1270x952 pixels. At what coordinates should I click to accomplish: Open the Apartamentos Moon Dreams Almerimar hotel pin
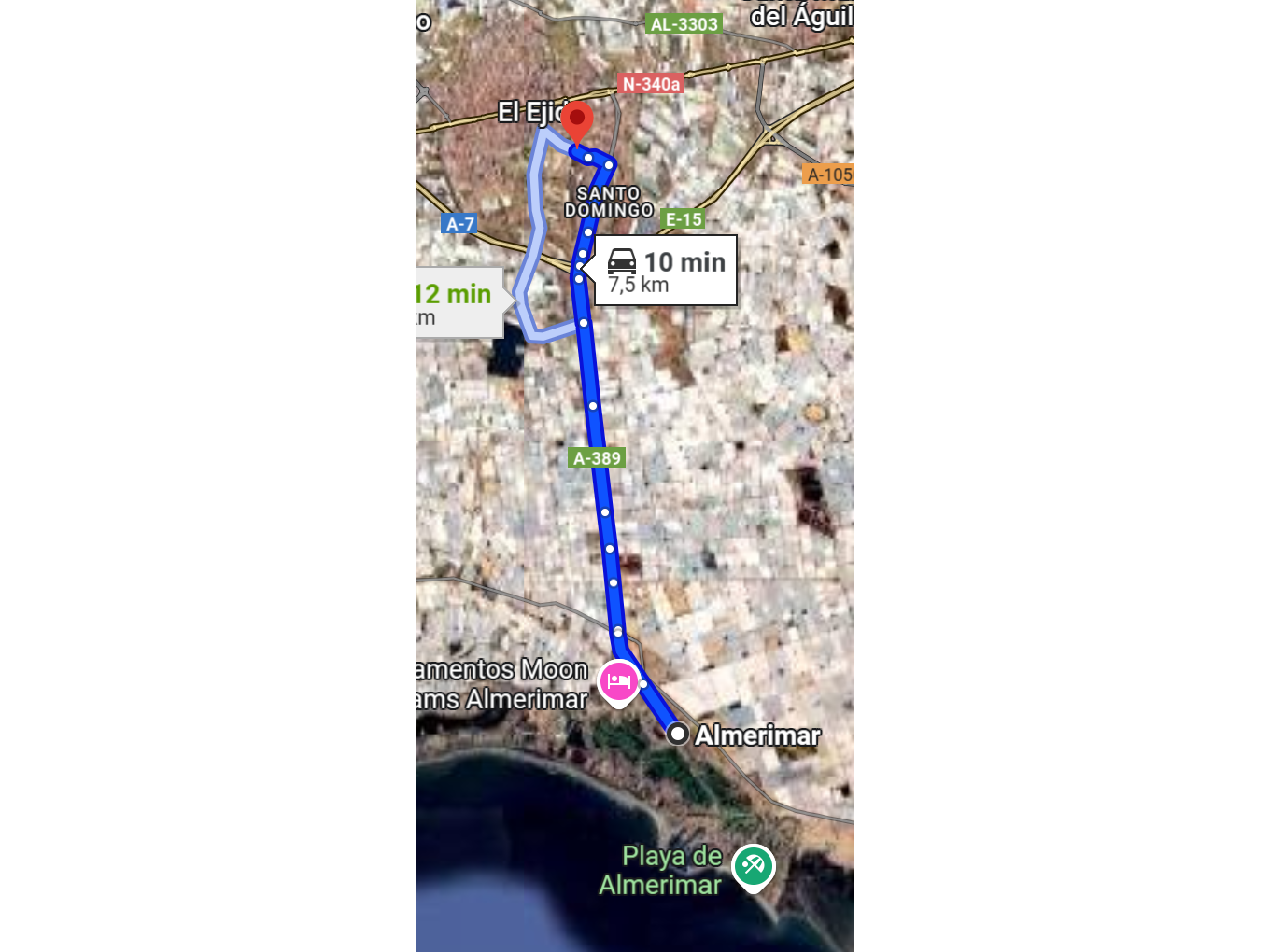[x=618, y=682]
